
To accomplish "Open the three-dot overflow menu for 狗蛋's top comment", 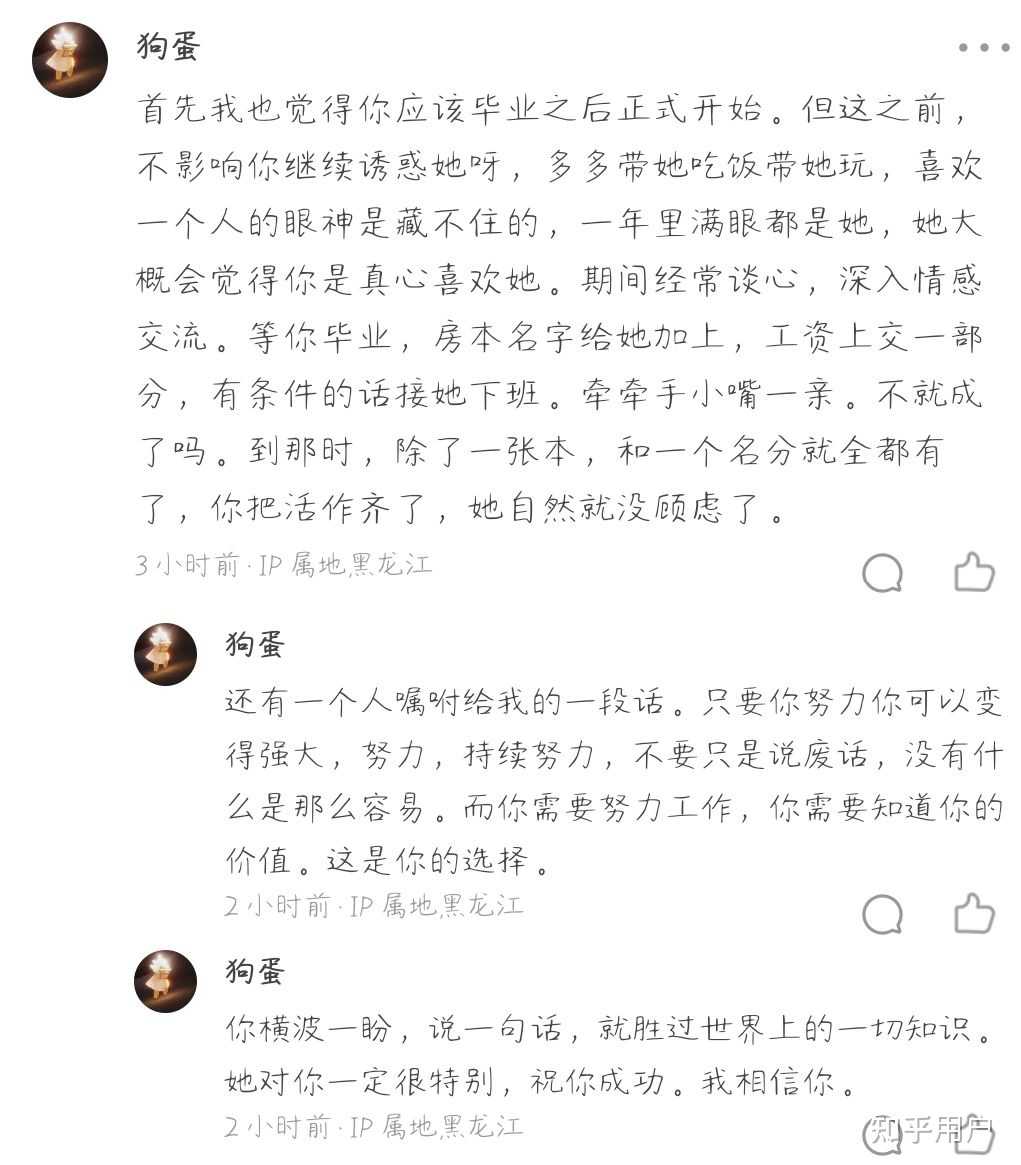I will pyautogui.click(x=983, y=48).
